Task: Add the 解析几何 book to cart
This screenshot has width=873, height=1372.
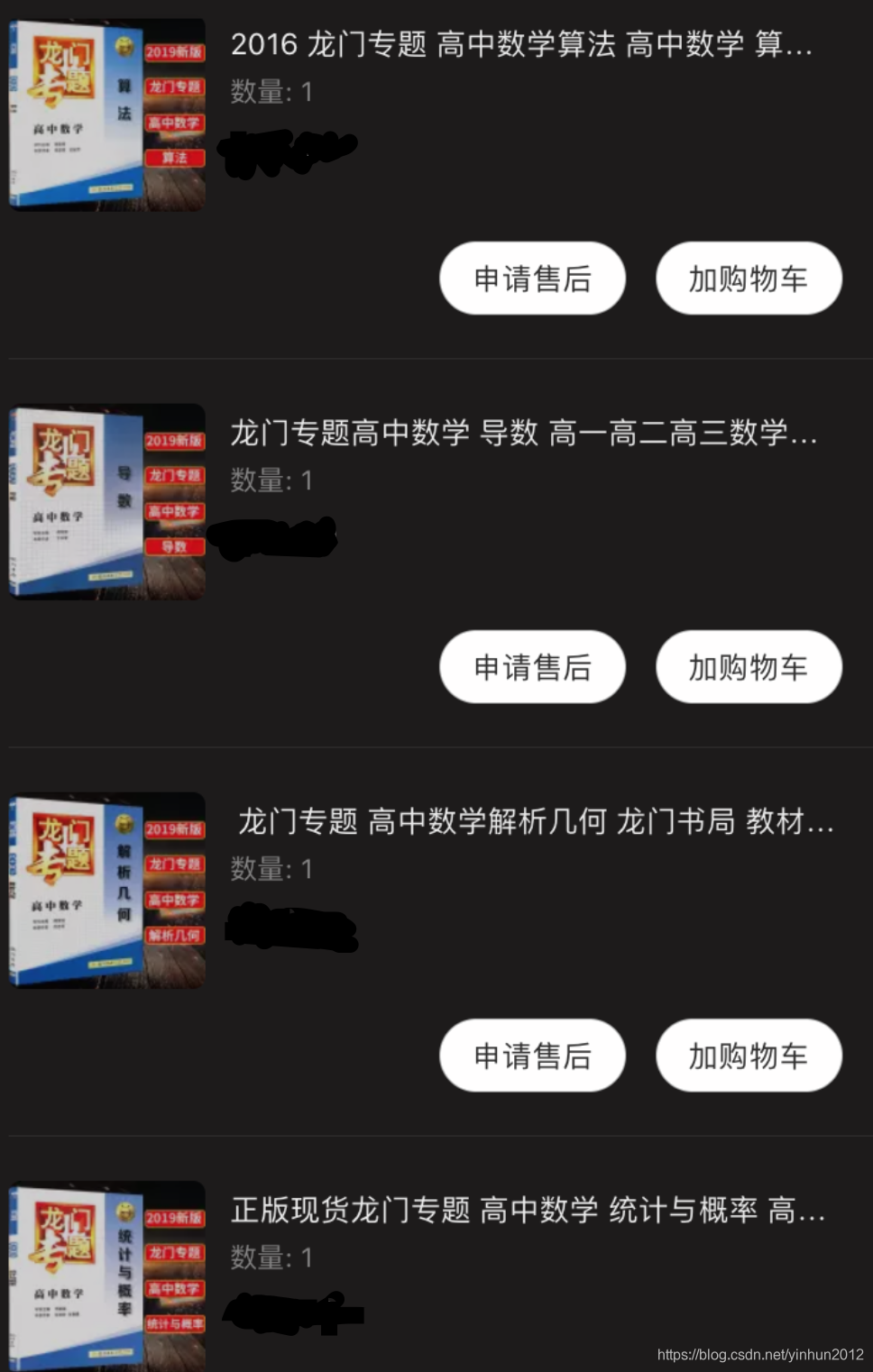Action: (x=749, y=1056)
